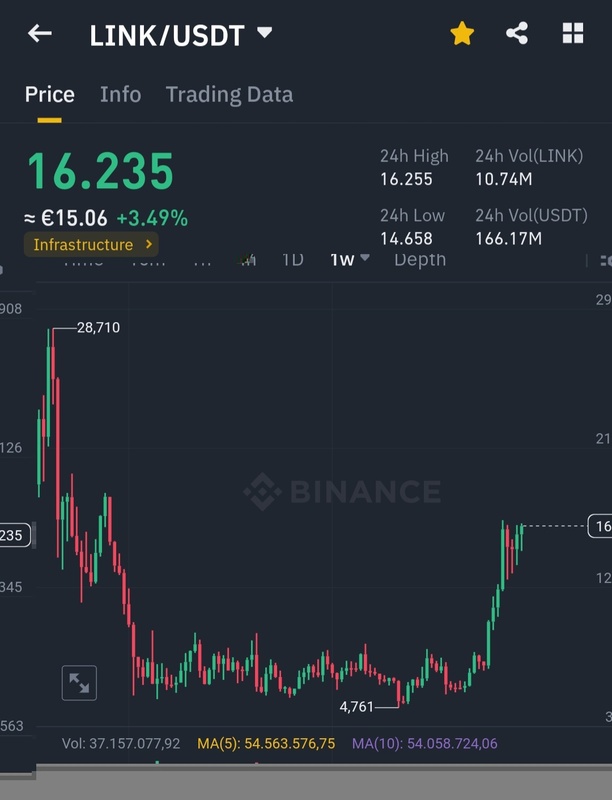Image resolution: width=612 pixels, height=800 pixels.
Task: Open the grid layout menu icon
Action: click(573, 34)
